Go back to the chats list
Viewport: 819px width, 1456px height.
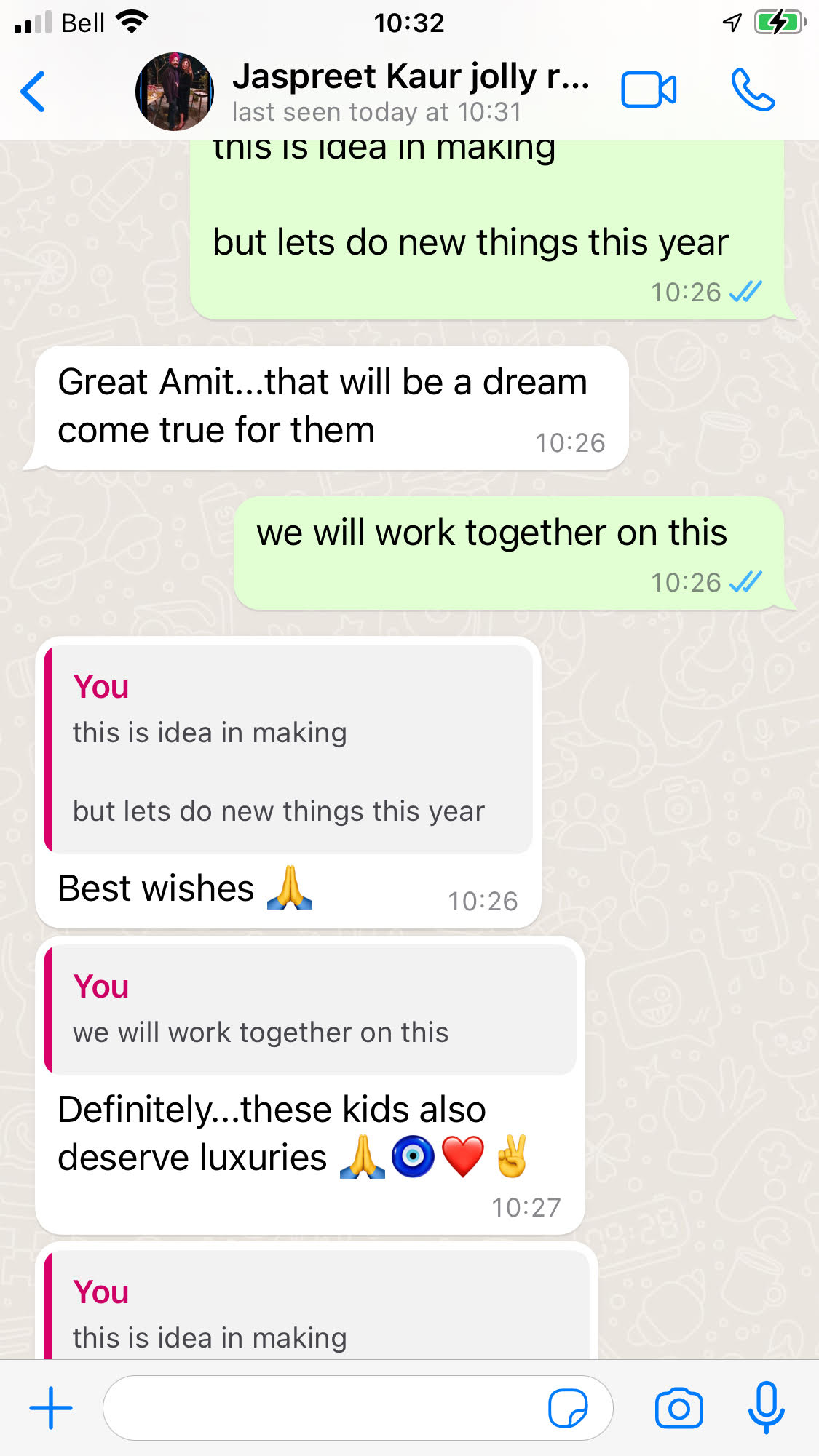tap(33, 92)
